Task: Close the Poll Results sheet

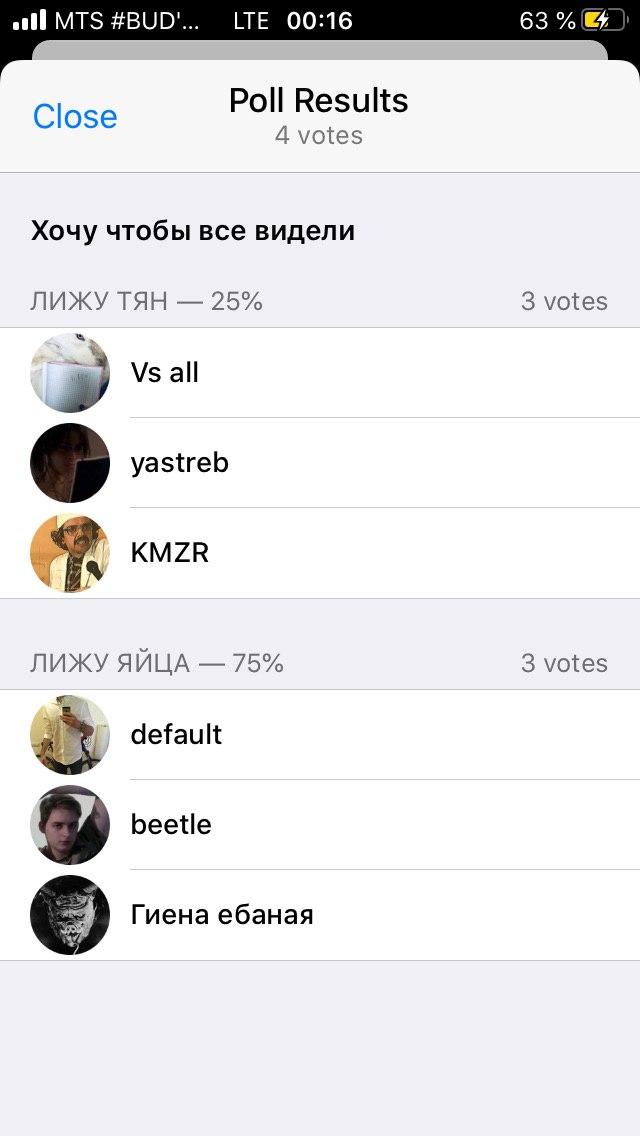Action: pos(75,117)
